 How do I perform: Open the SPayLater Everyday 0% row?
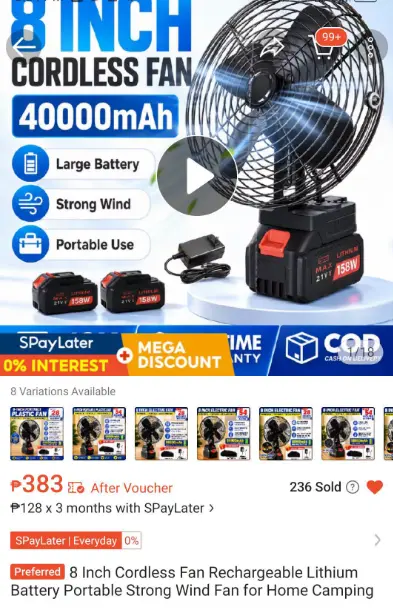pyautogui.click(x=196, y=540)
